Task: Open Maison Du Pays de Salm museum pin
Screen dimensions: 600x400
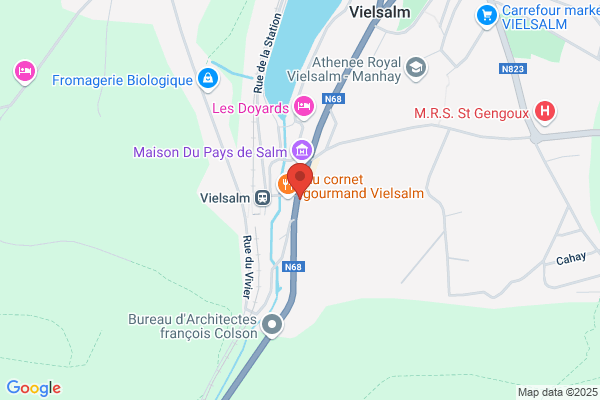Action: (x=302, y=151)
